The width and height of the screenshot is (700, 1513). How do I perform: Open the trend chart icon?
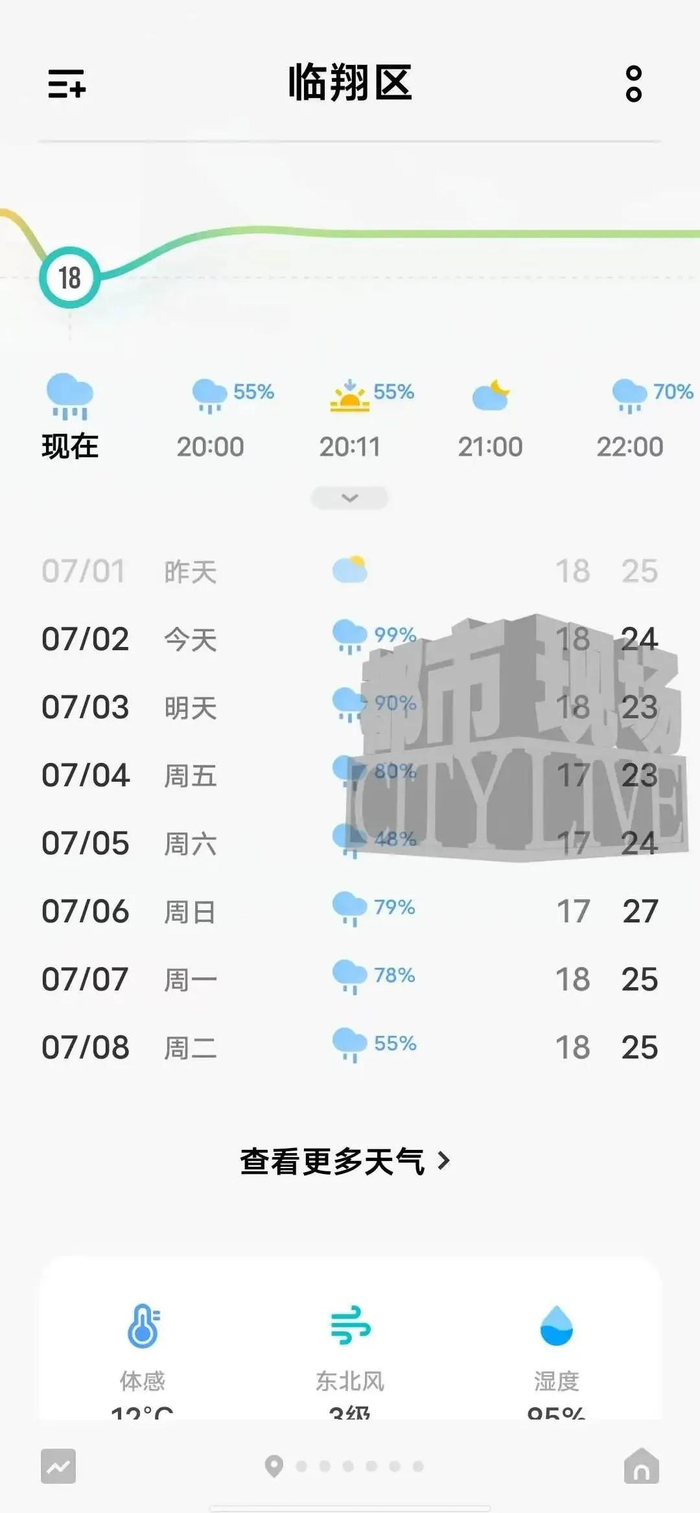tap(58, 1467)
